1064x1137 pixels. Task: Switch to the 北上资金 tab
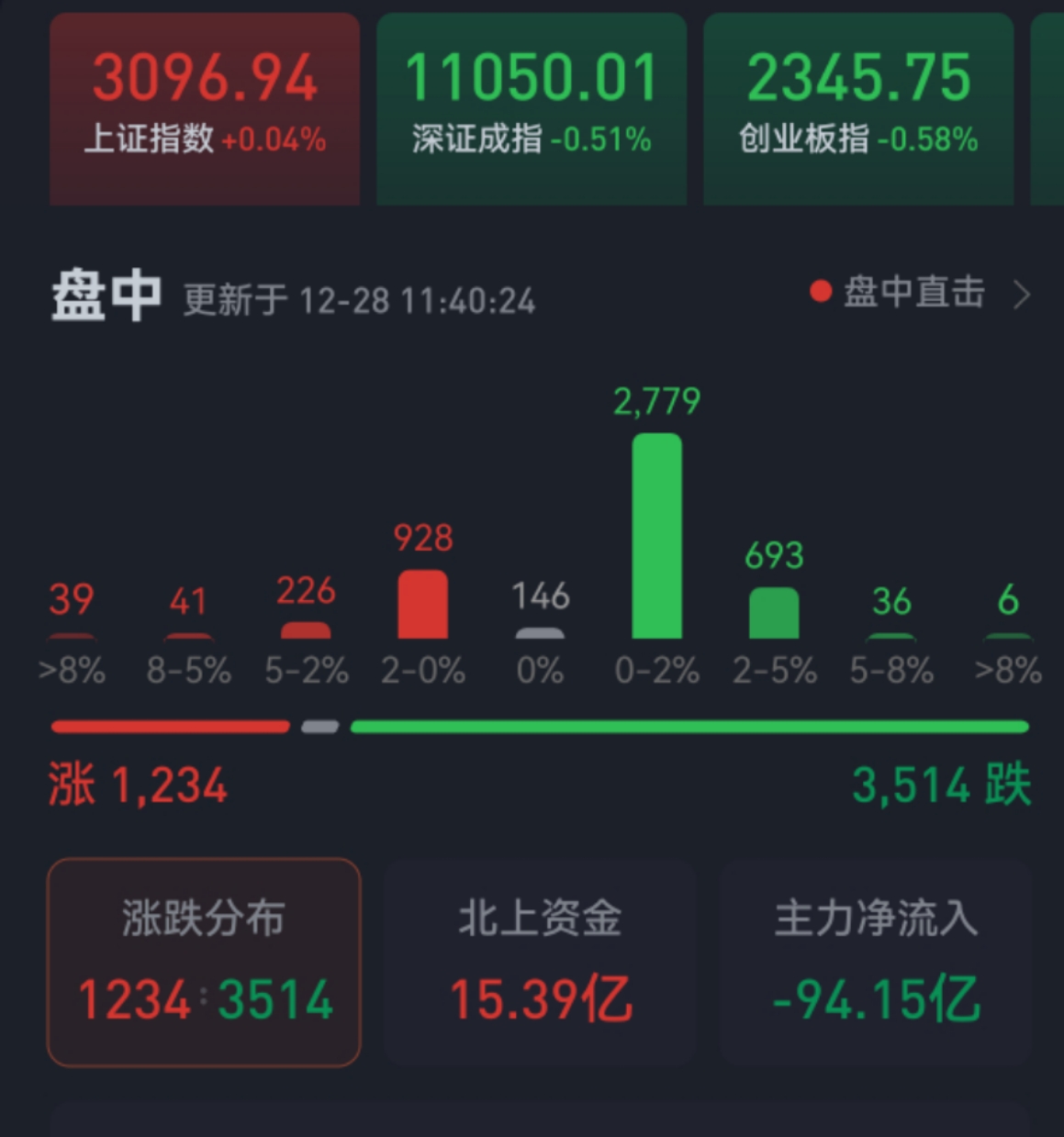[x=540, y=962]
